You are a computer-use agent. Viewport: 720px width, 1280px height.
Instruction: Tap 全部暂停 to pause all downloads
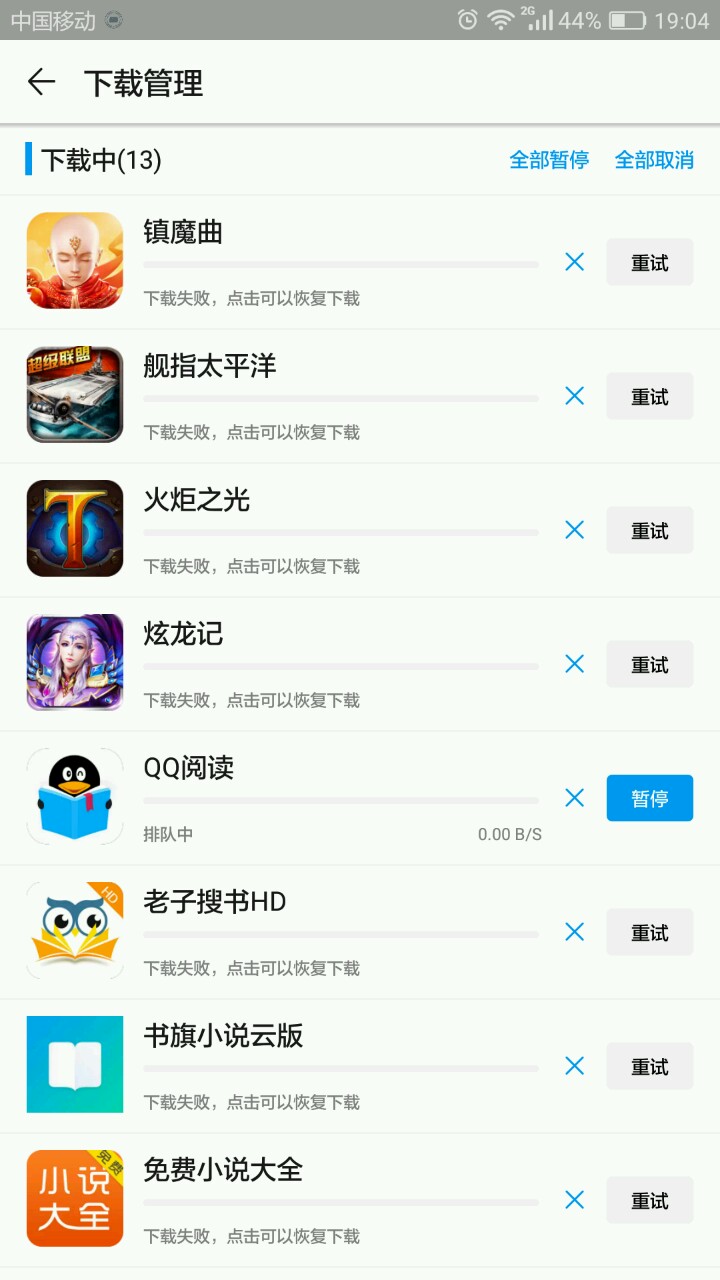coord(549,160)
